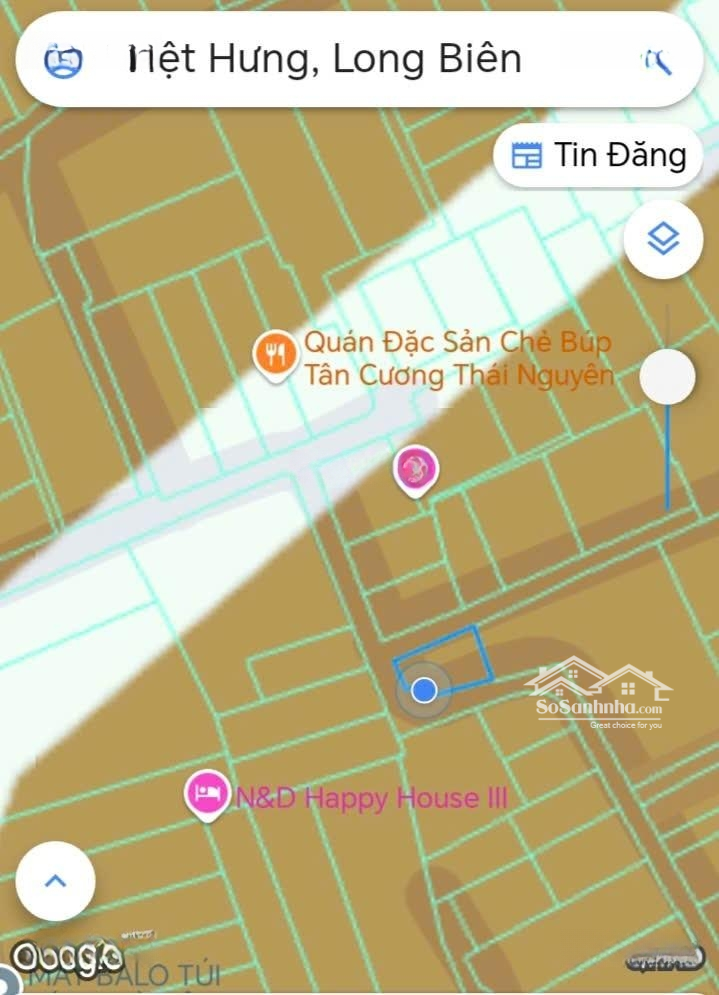Tap the round handle of the vertical slider
Image resolution: width=719 pixels, height=995 pixels.
pyautogui.click(x=667, y=377)
